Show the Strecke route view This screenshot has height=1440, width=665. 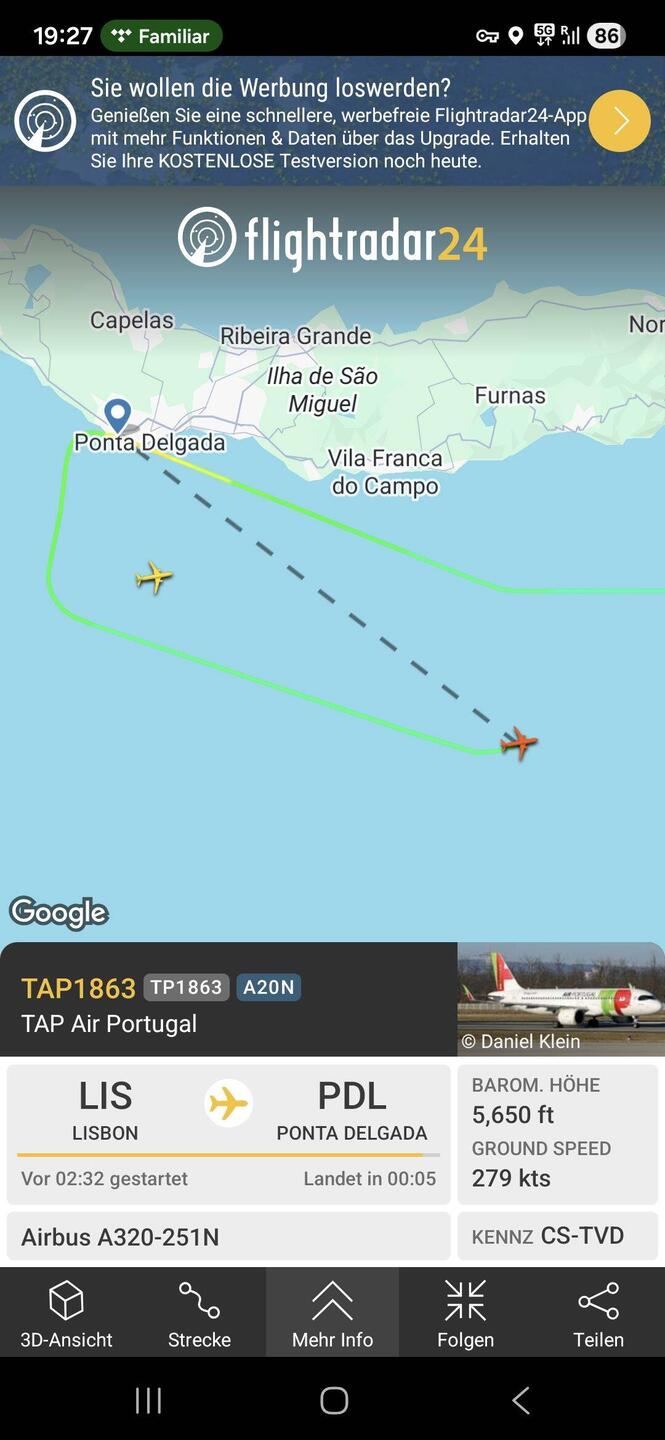pos(199,1314)
